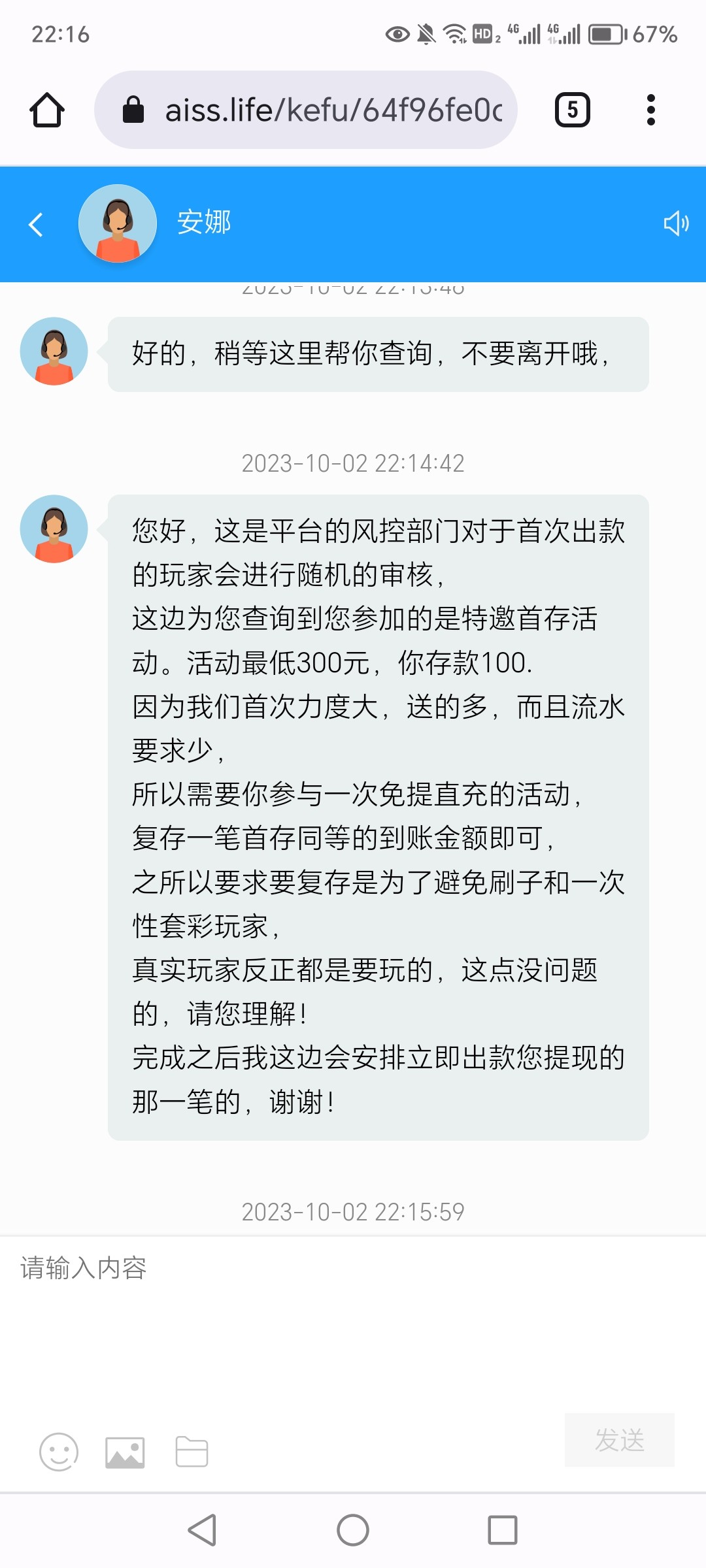Open the browser home page
706x1568 pixels.
click(x=47, y=110)
